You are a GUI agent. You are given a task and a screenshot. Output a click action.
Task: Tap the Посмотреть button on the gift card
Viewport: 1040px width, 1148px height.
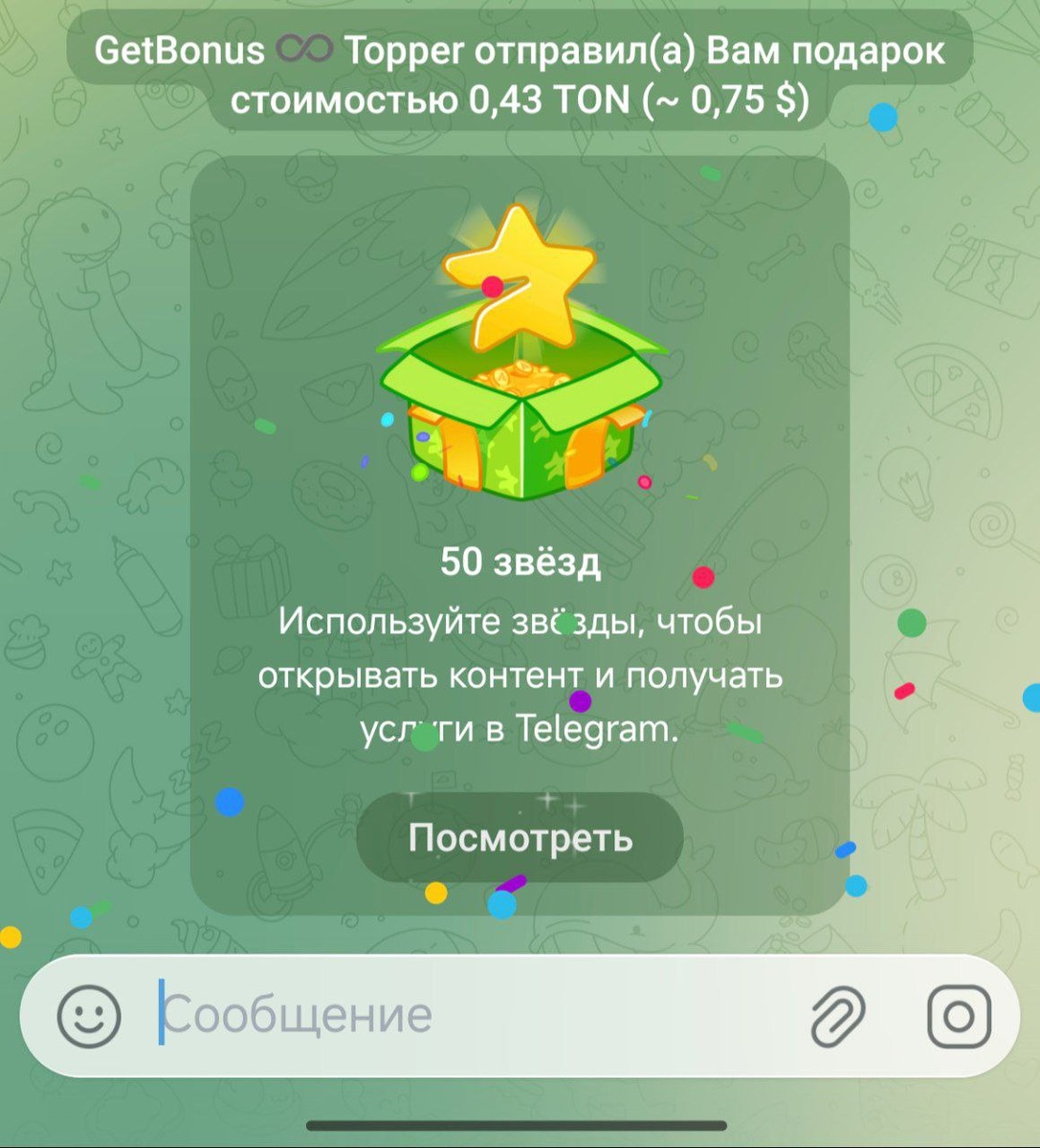point(520,837)
